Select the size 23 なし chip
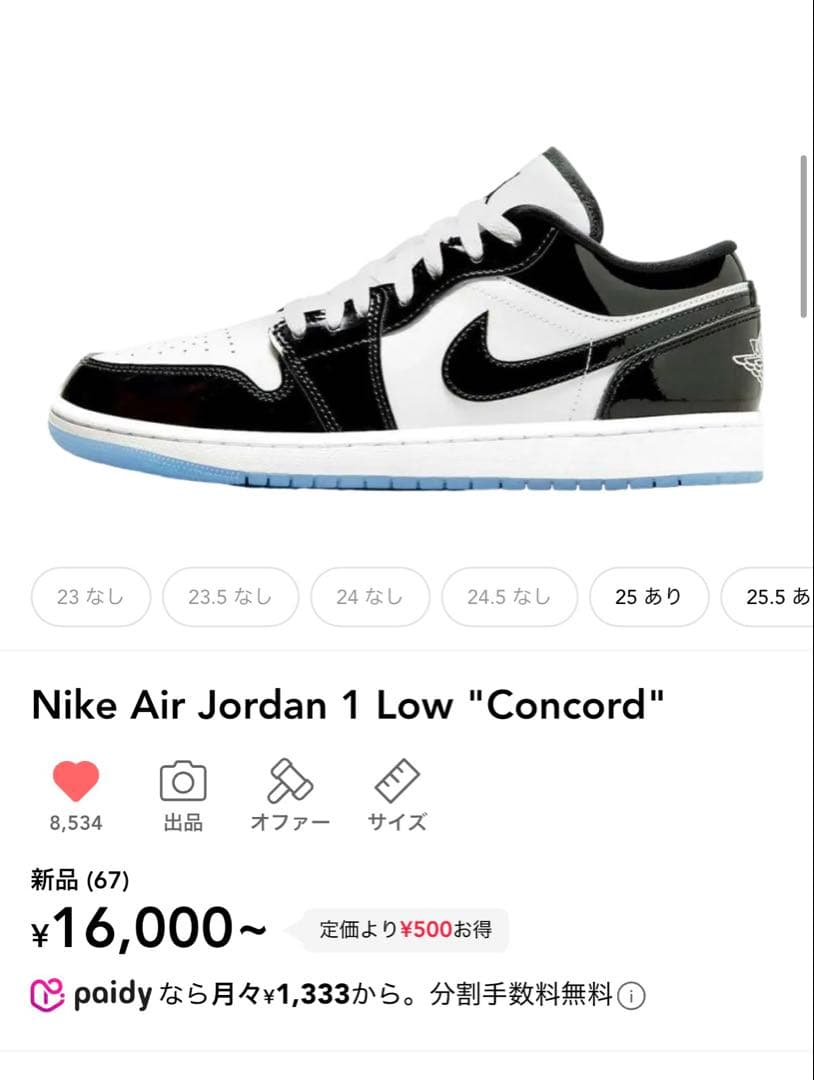The height and width of the screenshot is (1080, 814). (x=90, y=597)
